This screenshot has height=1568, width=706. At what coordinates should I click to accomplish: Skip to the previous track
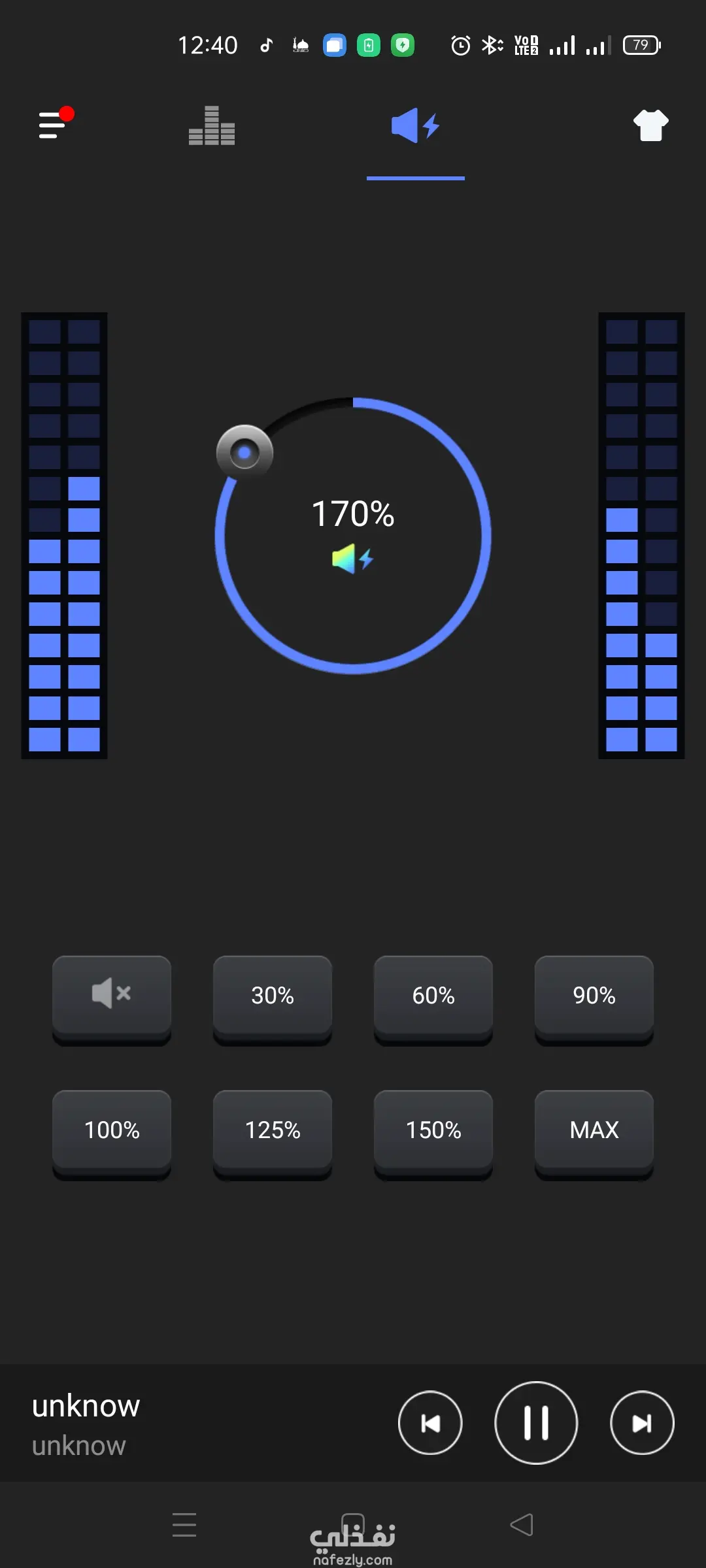430,1423
